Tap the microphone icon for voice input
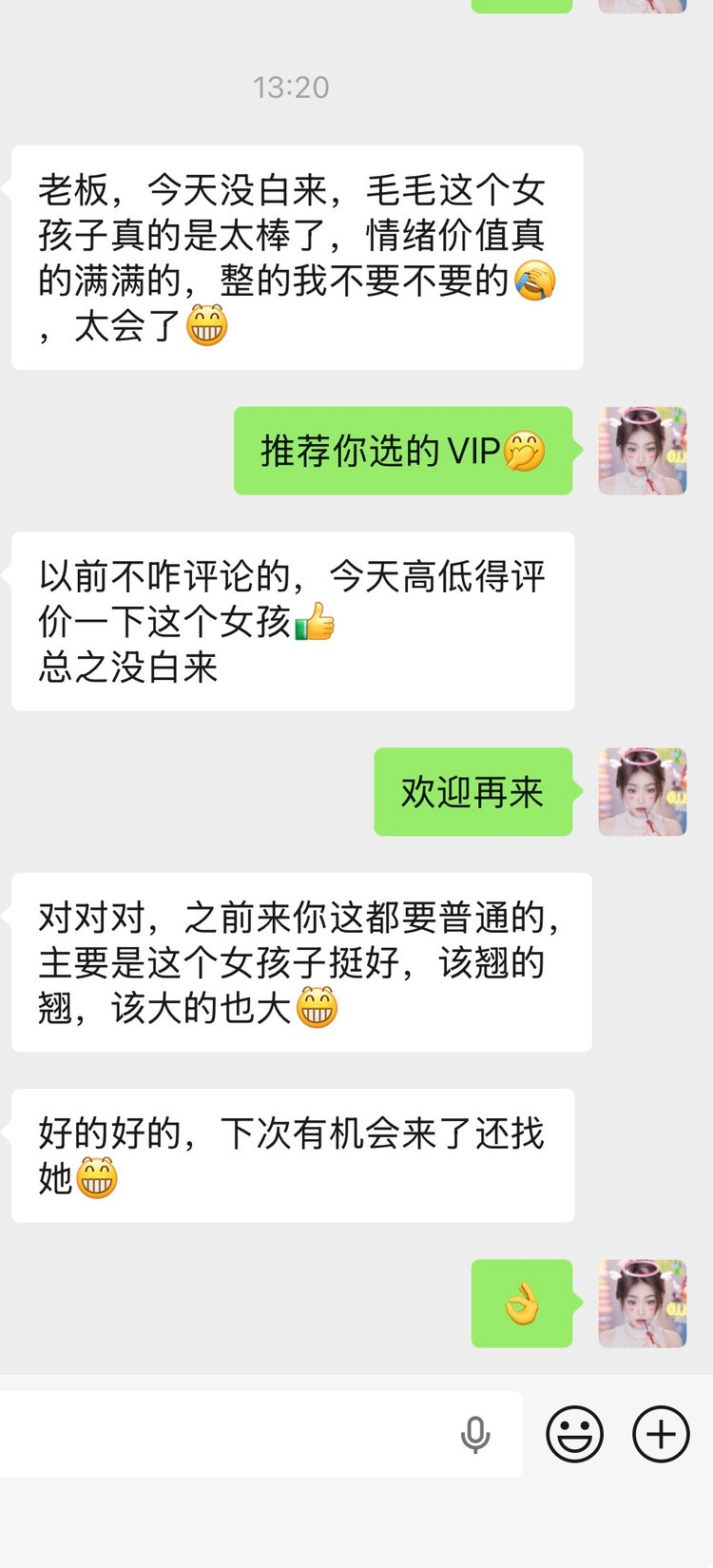 [x=475, y=1434]
